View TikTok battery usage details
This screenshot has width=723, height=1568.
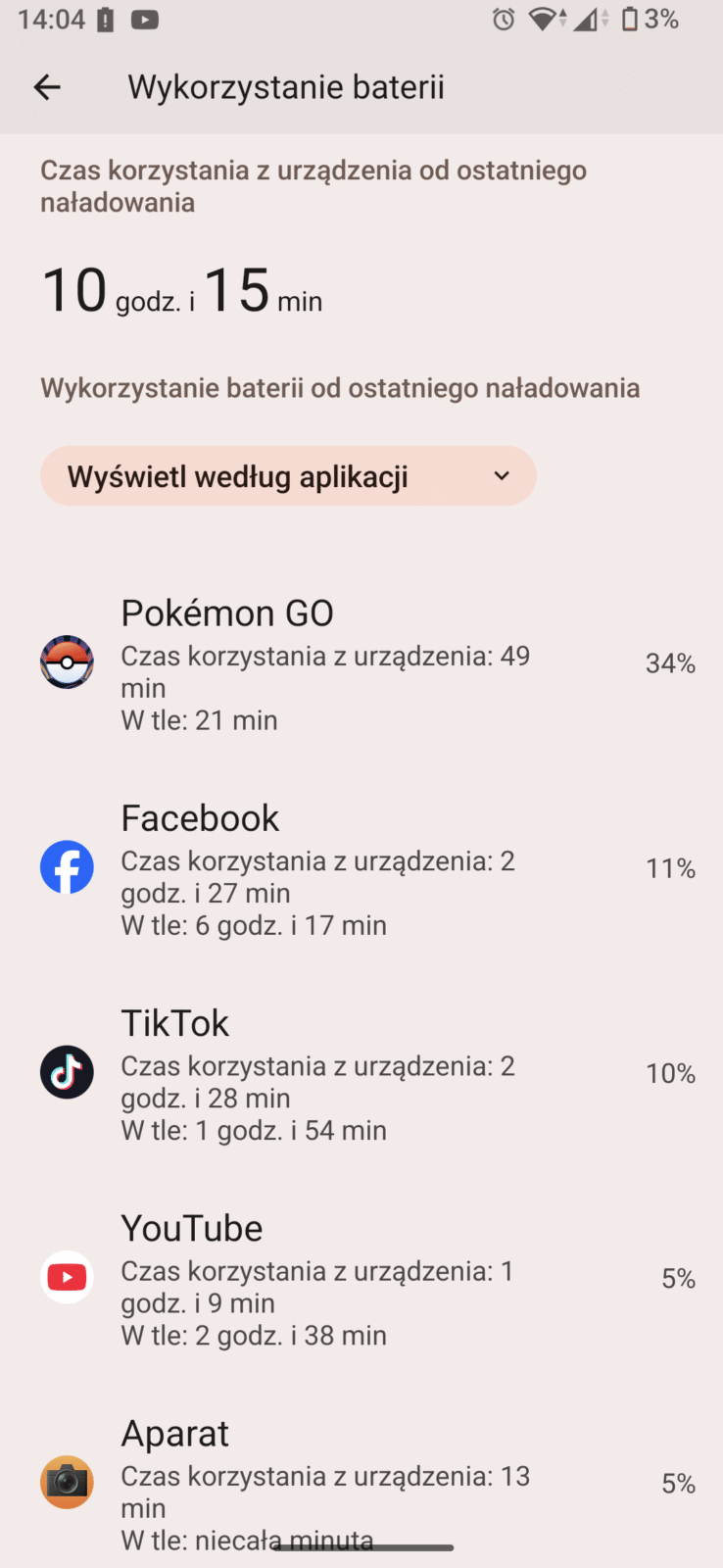361,1074
